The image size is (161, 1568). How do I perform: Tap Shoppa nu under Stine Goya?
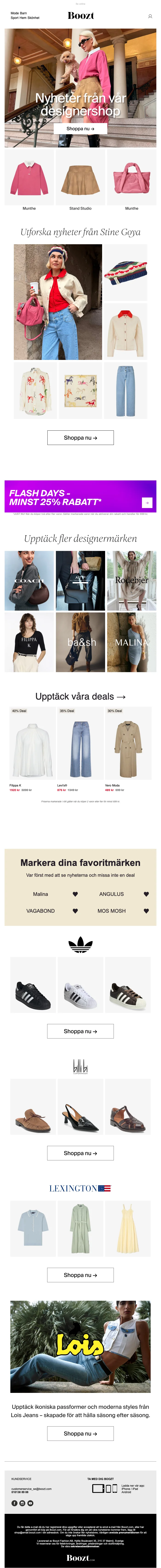[x=80, y=438]
